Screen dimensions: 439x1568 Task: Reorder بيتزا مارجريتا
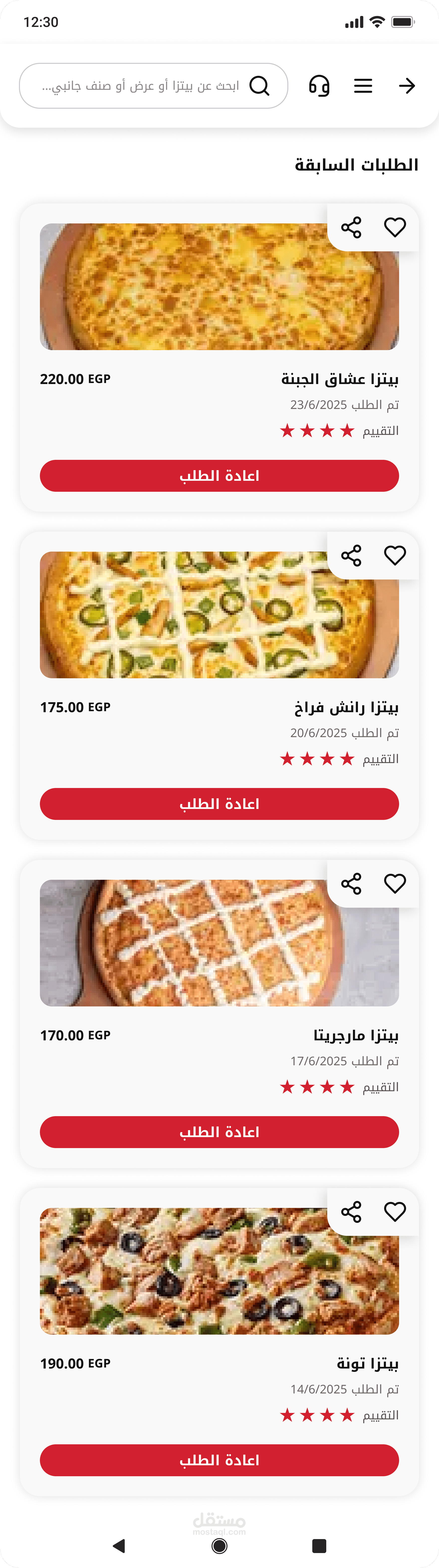tap(219, 1132)
